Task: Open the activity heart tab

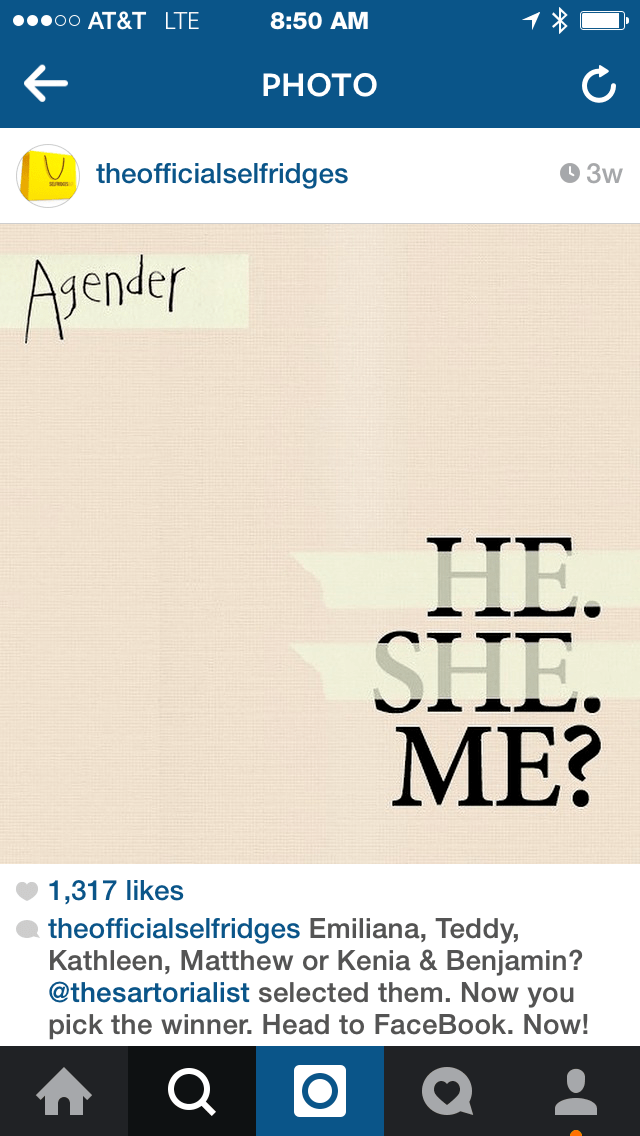Action: point(447,1091)
